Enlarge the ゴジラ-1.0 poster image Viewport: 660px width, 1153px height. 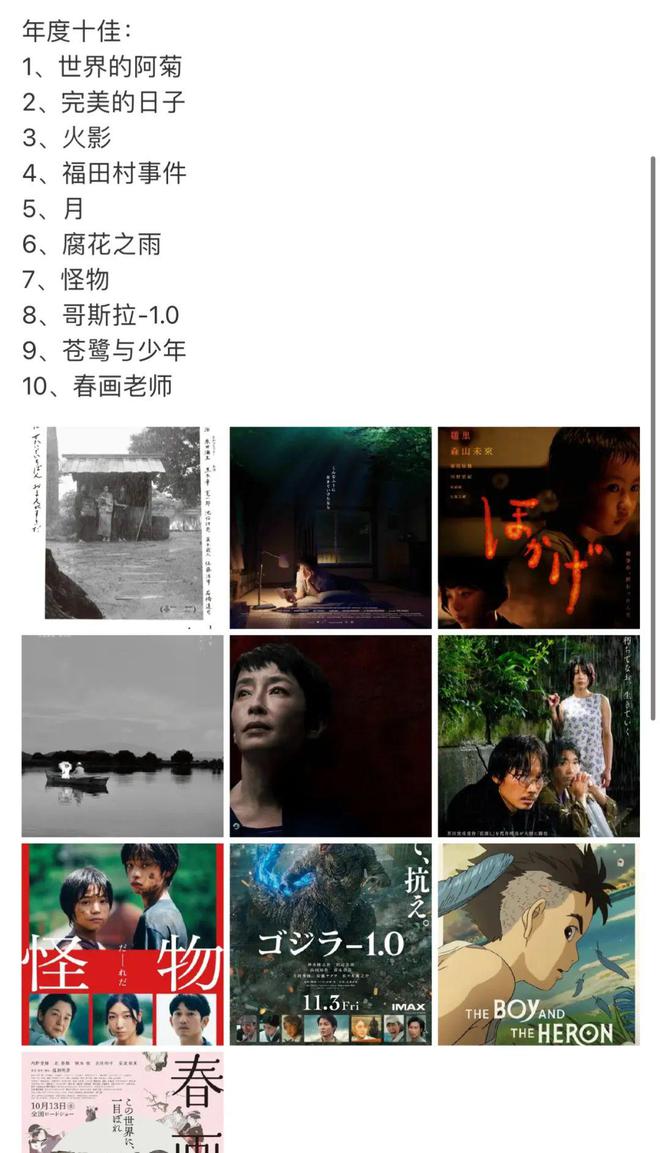[330, 943]
